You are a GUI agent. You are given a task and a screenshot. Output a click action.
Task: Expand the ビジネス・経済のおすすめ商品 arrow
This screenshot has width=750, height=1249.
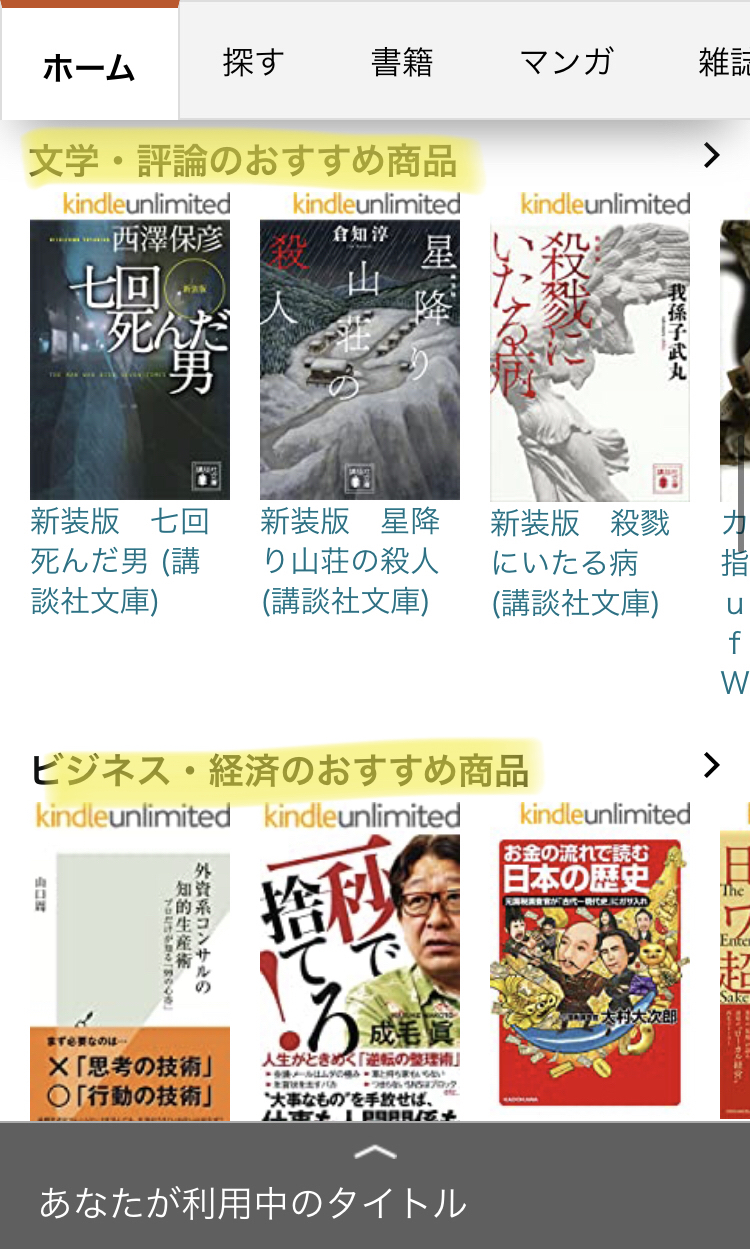click(x=711, y=766)
